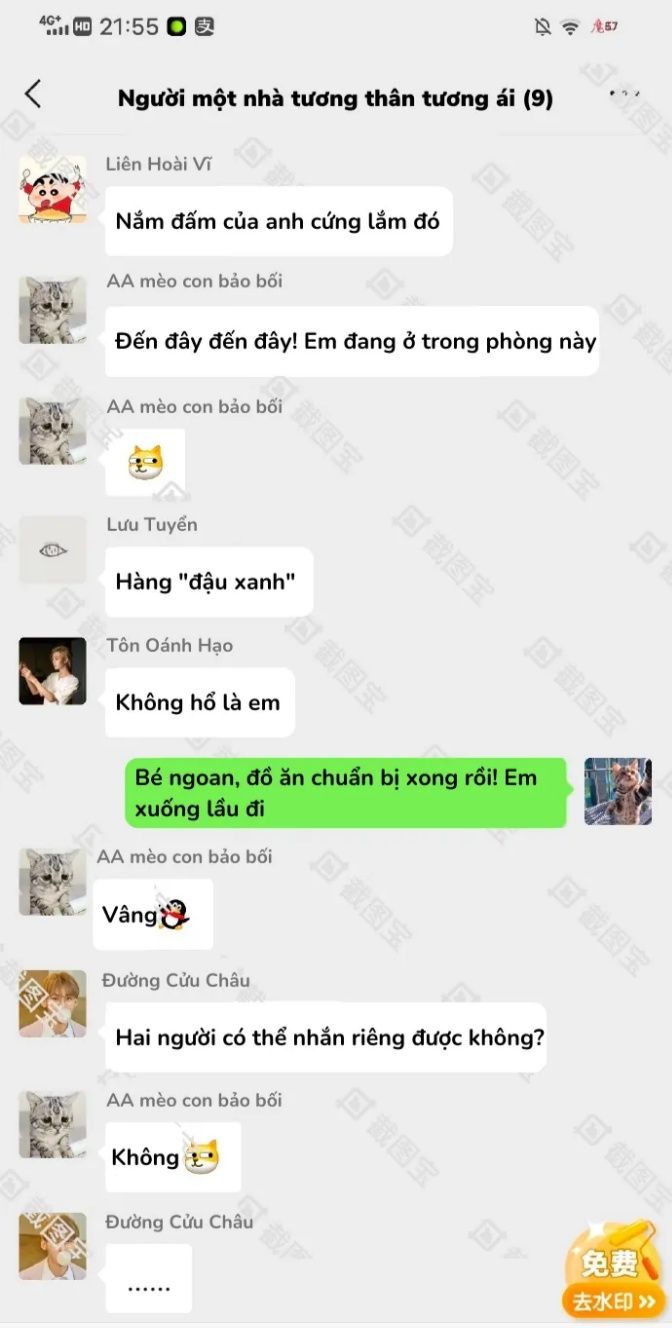Open the group chat overflow menu
672x1328 pixels.
click(x=625, y=96)
